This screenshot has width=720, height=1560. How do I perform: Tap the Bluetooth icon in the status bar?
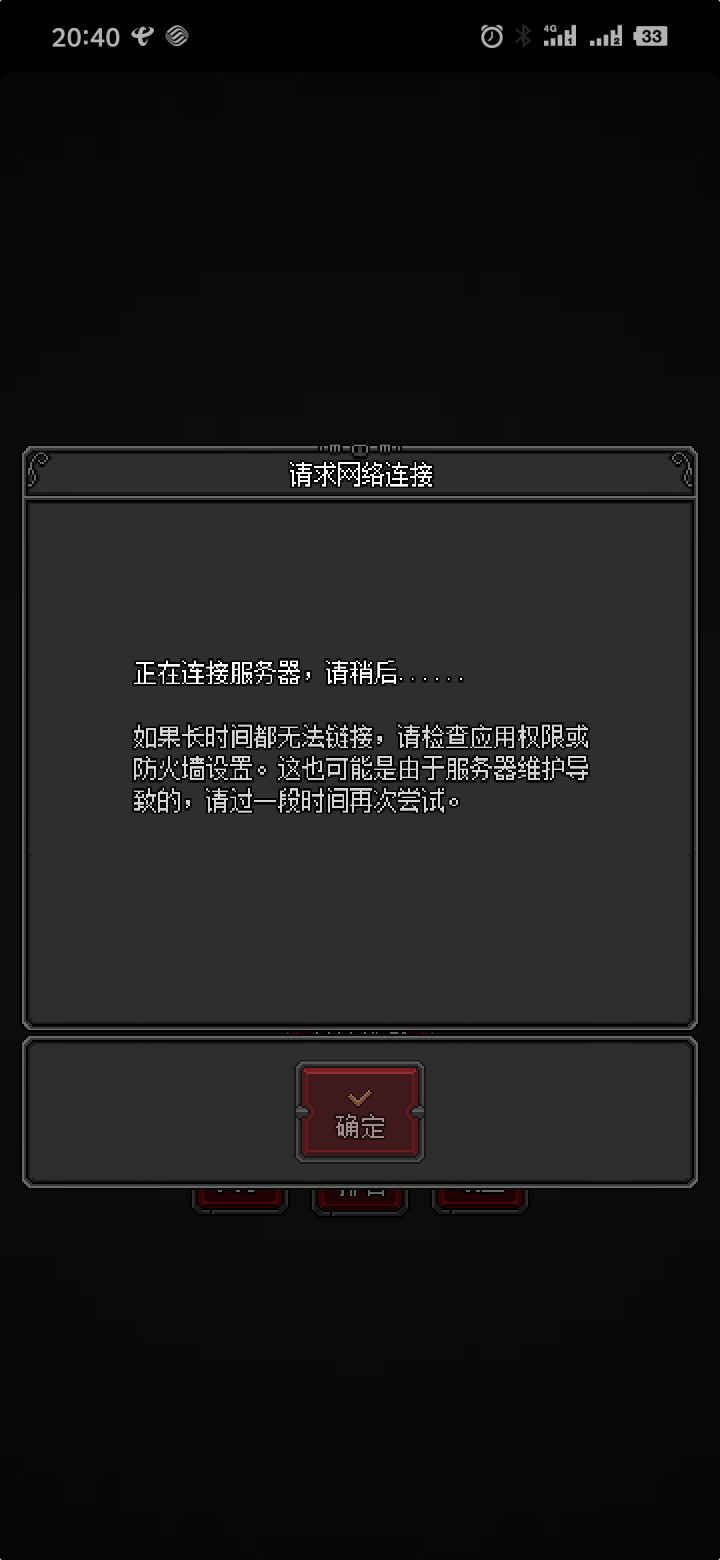pyautogui.click(x=523, y=35)
